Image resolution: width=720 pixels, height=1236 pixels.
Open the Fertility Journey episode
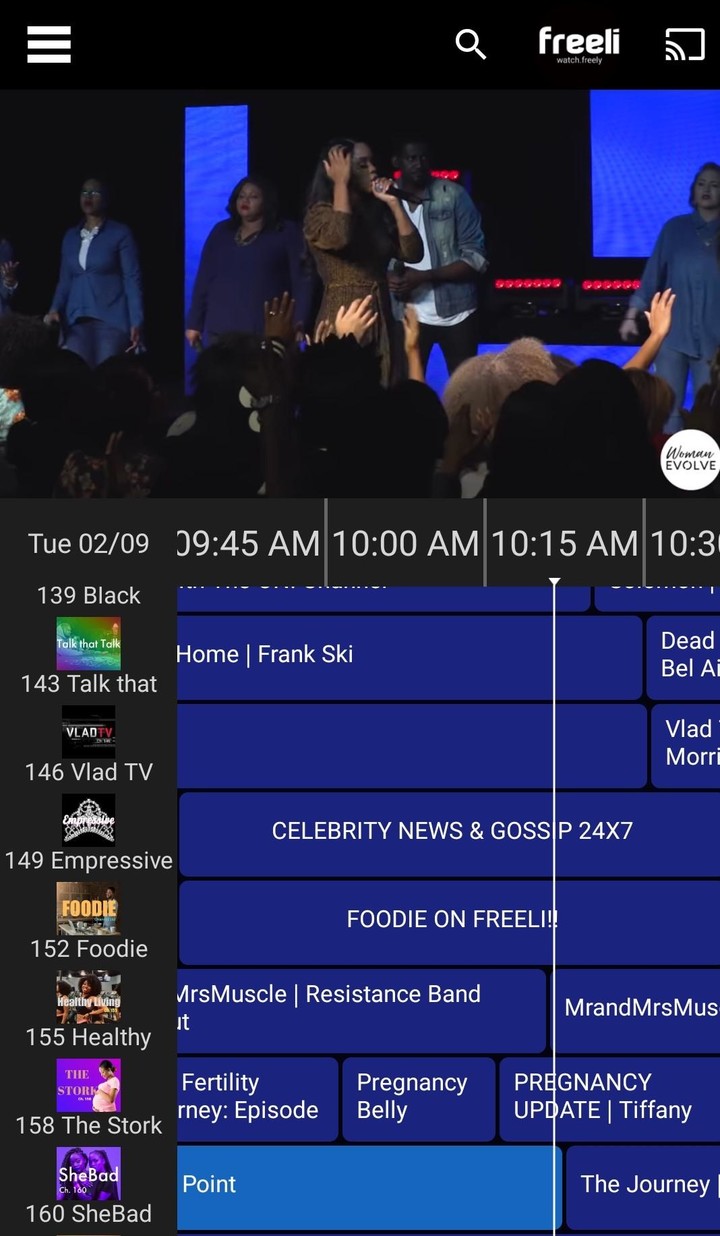click(256, 1097)
